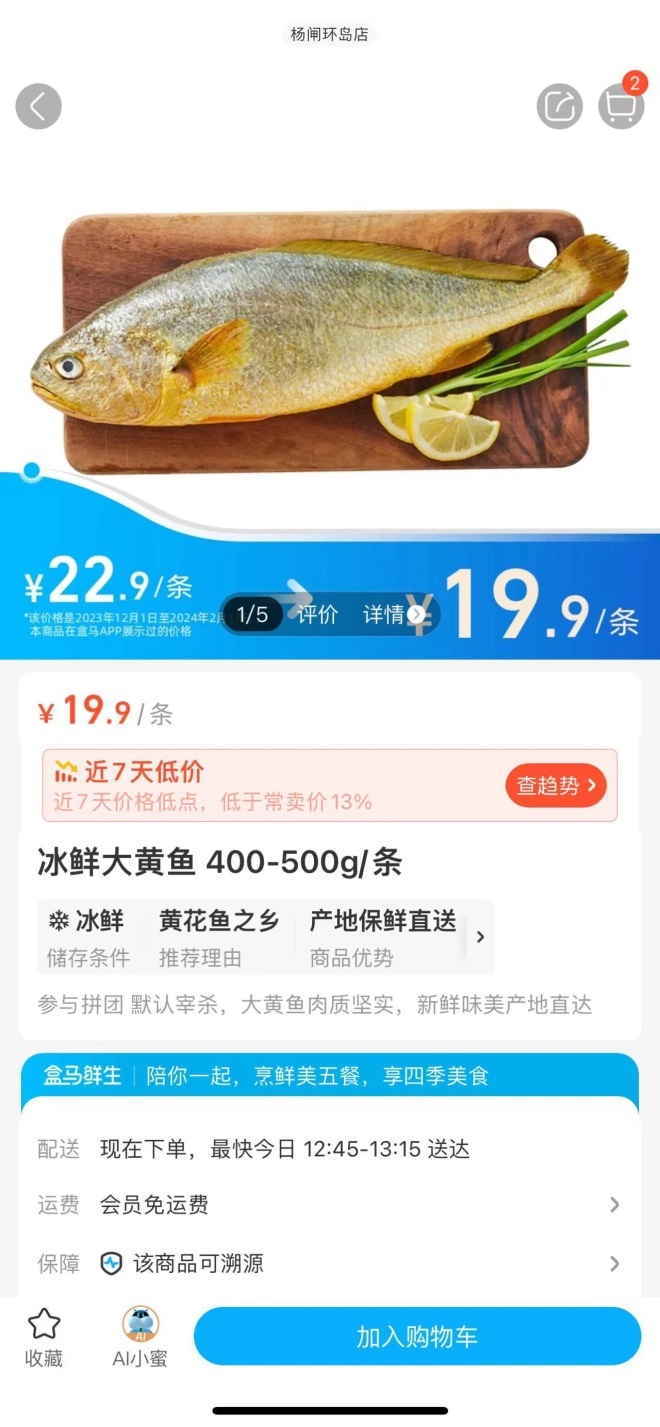Open the 运费 shipping fee row
This screenshot has width=660, height=1427.
[330, 1205]
